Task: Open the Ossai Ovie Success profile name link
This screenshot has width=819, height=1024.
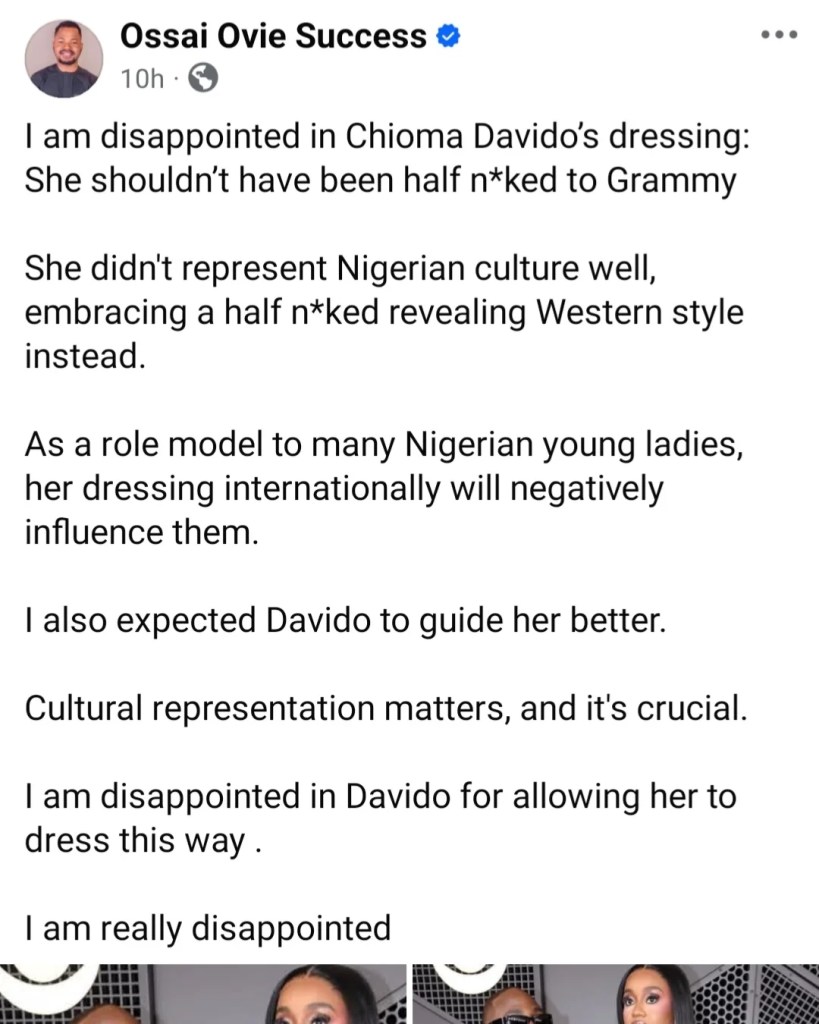Action: tap(273, 38)
